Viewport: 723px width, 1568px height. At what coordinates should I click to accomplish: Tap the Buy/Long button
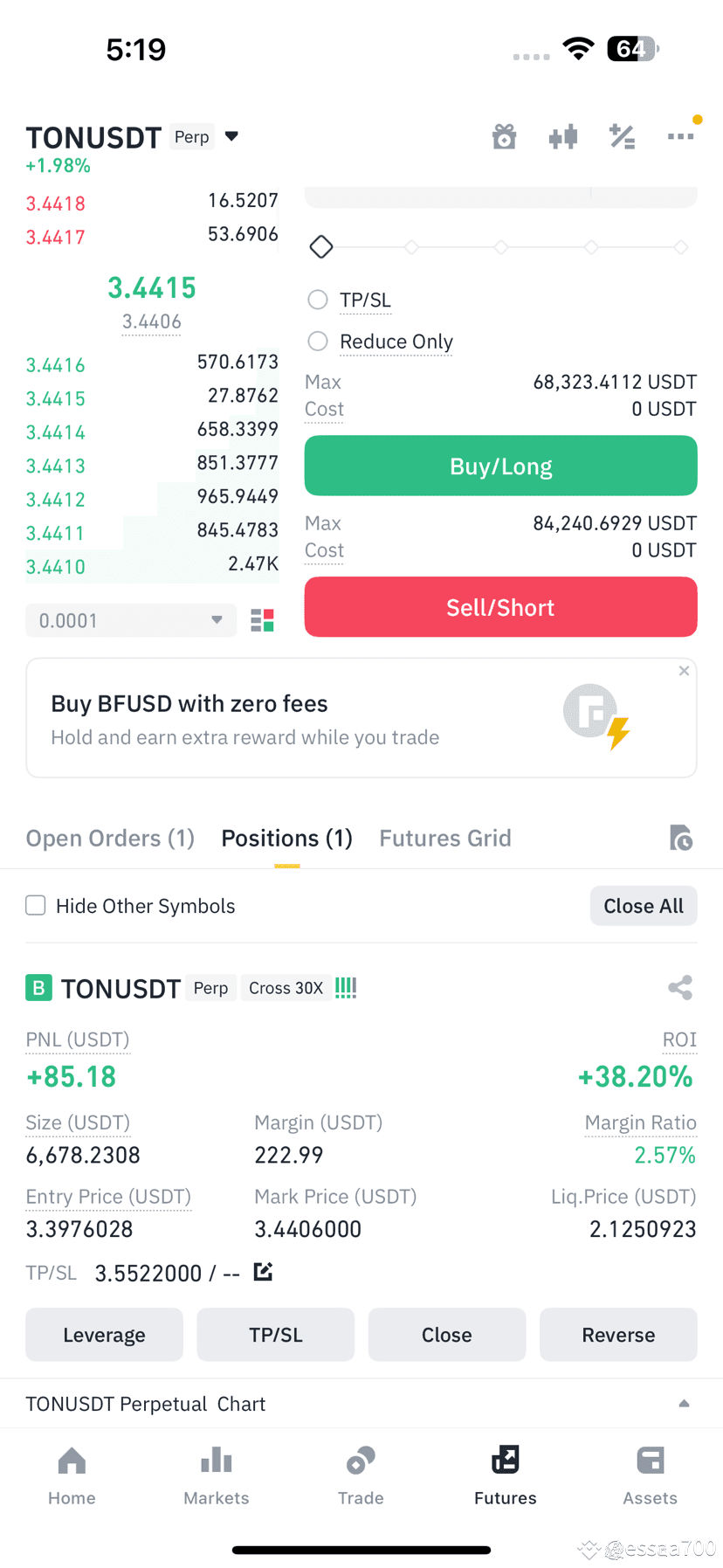[x=500, y=466]
